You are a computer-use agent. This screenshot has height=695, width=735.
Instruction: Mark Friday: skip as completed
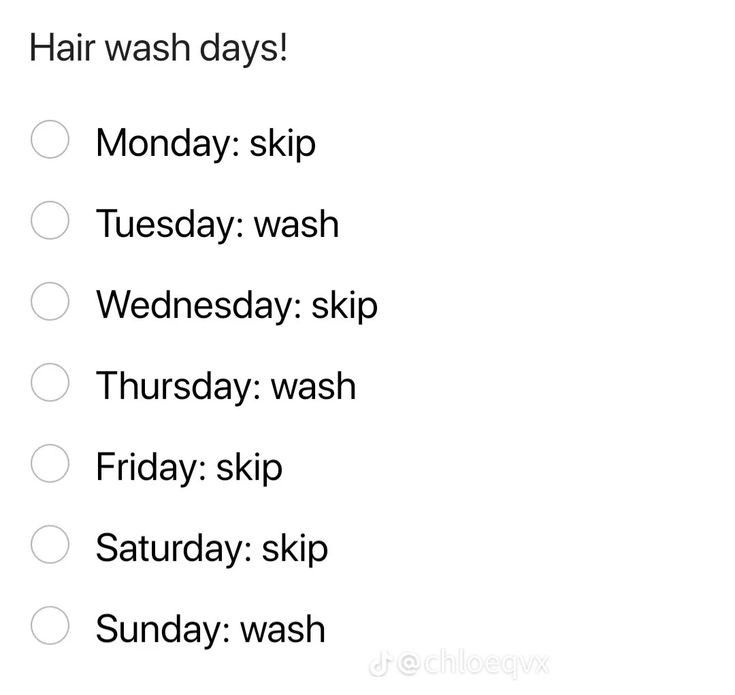(x=50, y=464)
